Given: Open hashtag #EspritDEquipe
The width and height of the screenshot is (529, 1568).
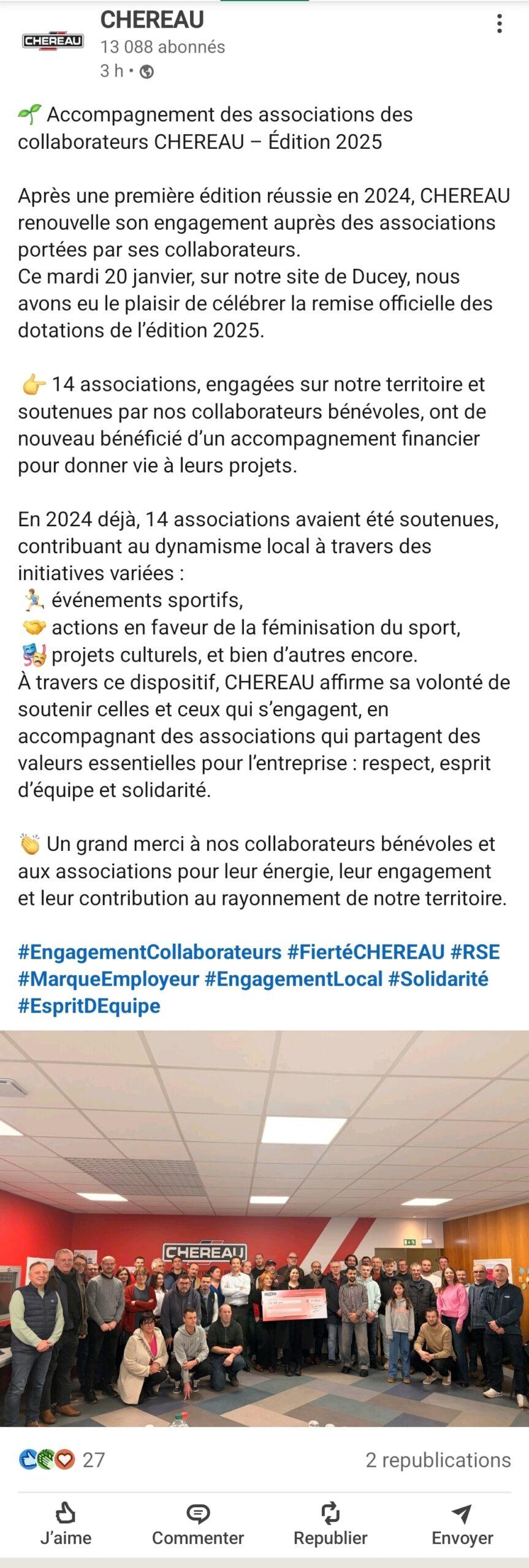Looking at the screenshot, I should [x=89, y=1005].
